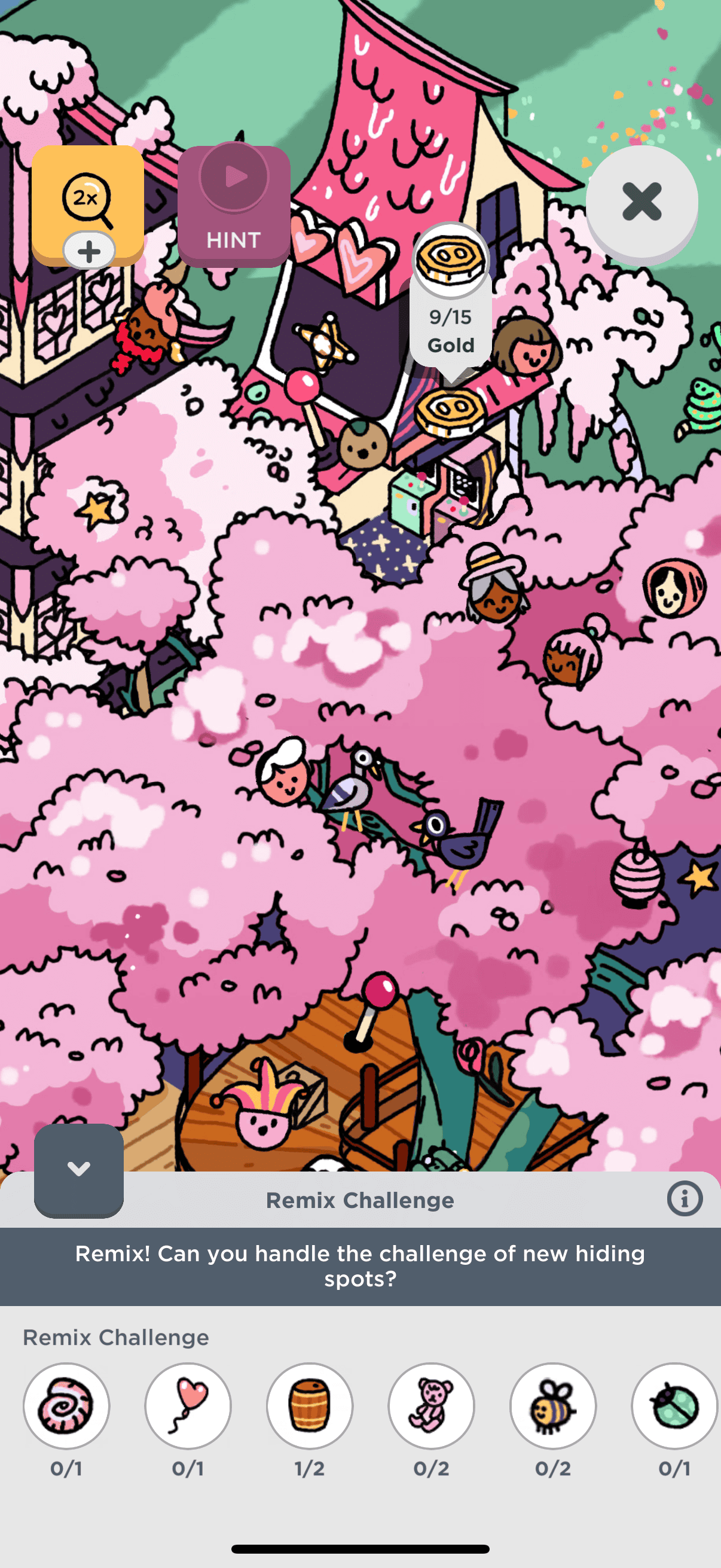The image size is (721, 1568).
Task: Select the wooden barrel target
Action: (310, 1406)
